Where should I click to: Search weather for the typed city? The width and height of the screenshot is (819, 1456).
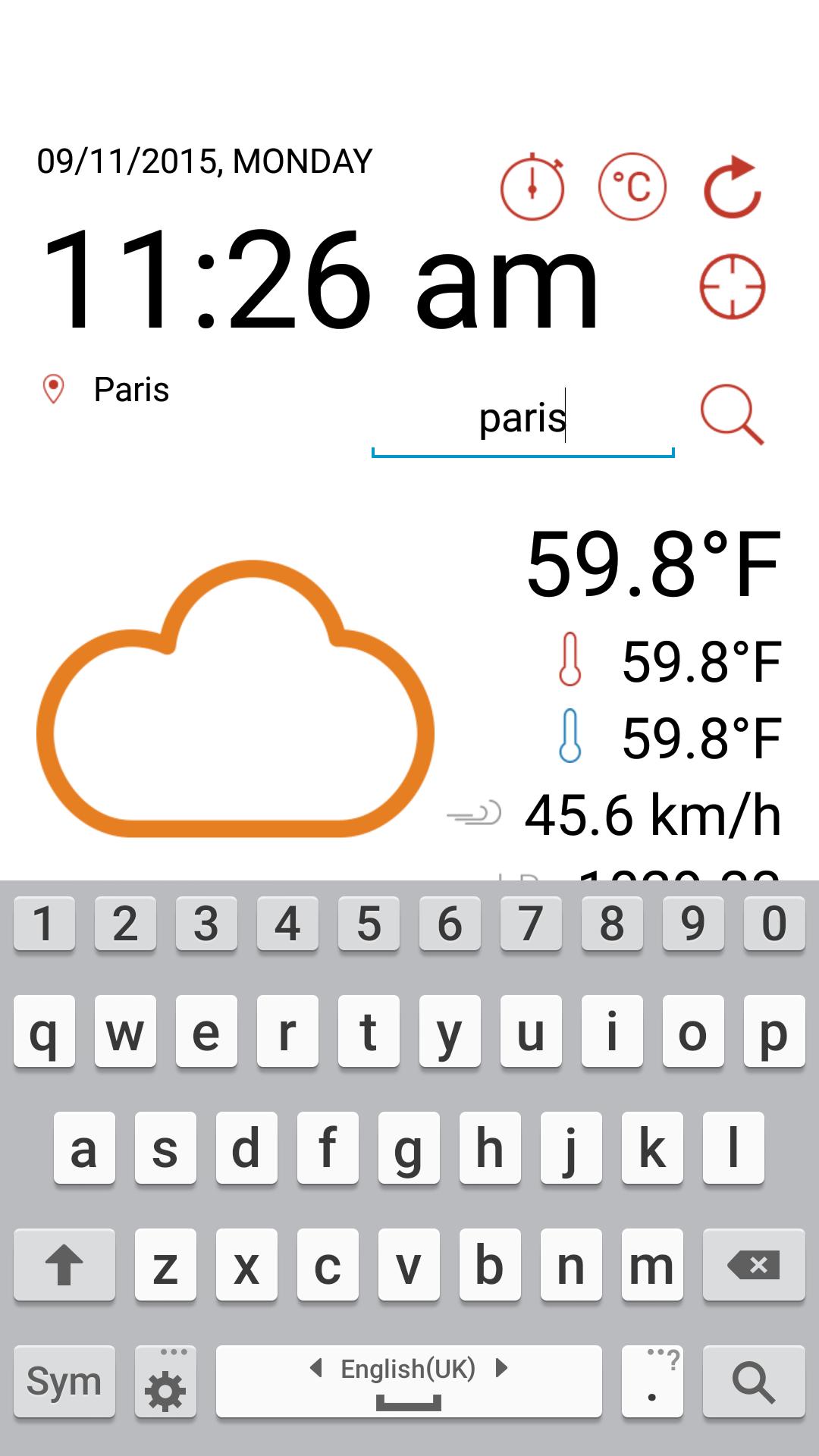732,415
